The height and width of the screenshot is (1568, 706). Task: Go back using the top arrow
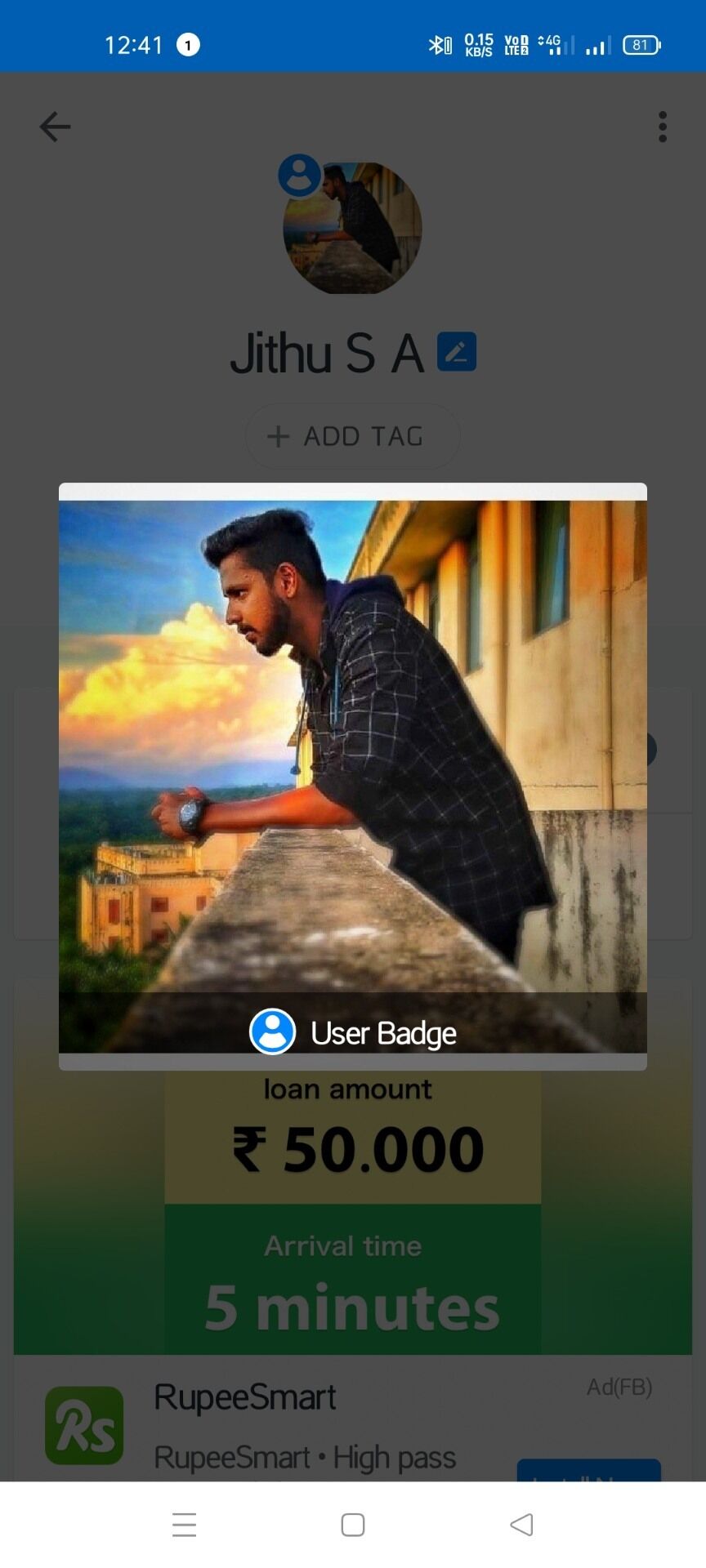[55, 127]
